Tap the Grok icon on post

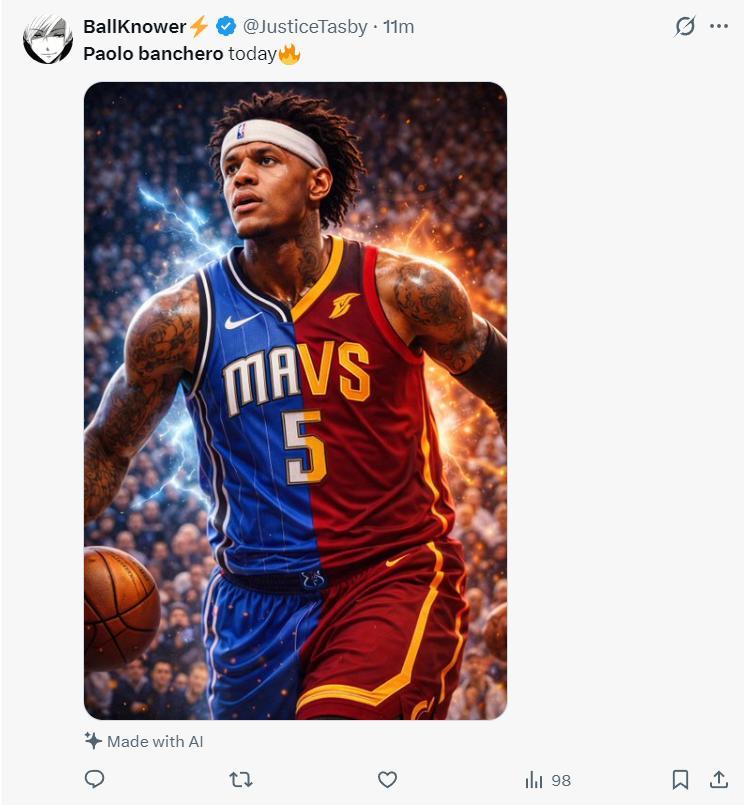pos(685,27)
